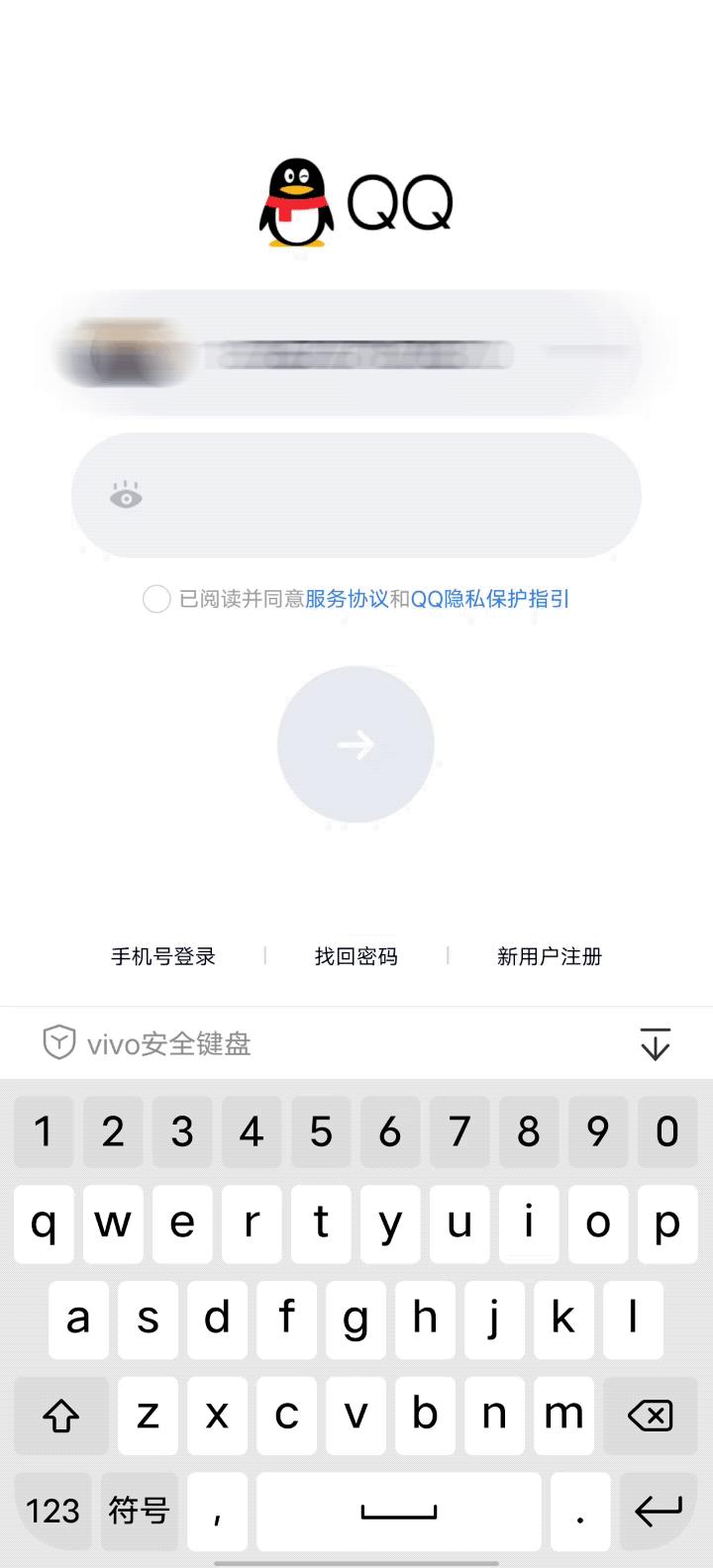Toggle password visibility with the eye icon
713x1568 pixels.
(x=127, y=495)
